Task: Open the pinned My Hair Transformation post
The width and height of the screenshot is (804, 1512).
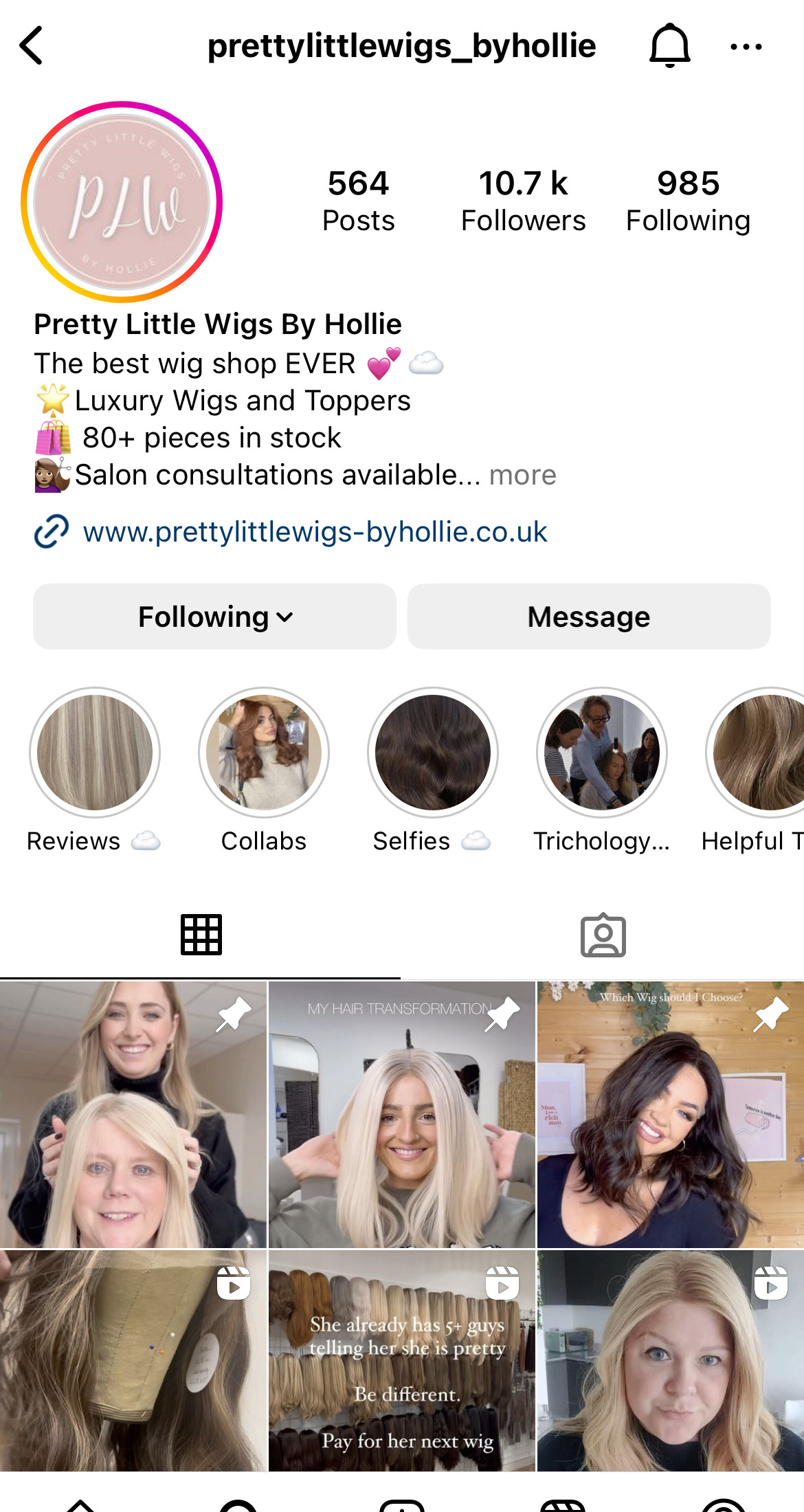Action: (401, 1115)
